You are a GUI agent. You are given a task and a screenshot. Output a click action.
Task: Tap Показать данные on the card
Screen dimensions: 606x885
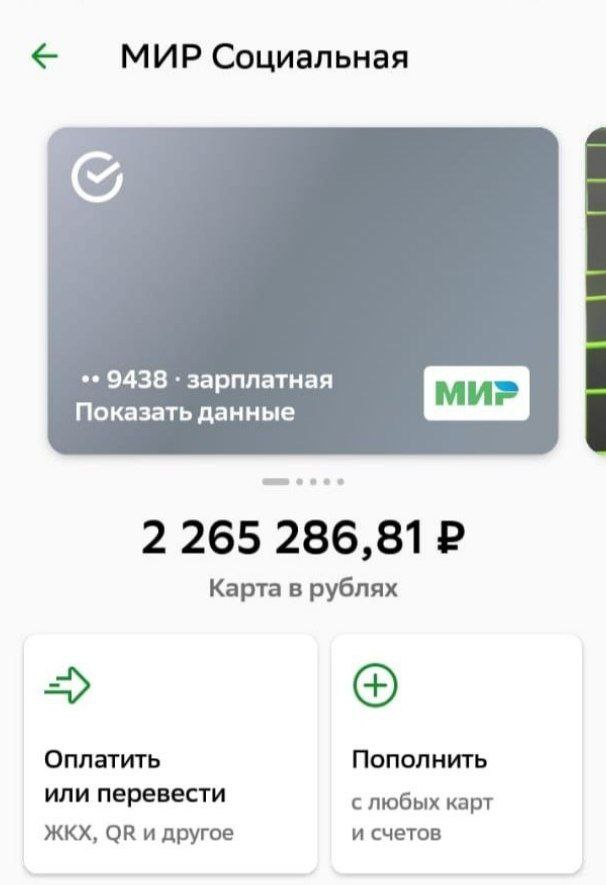tap(185, 412)
